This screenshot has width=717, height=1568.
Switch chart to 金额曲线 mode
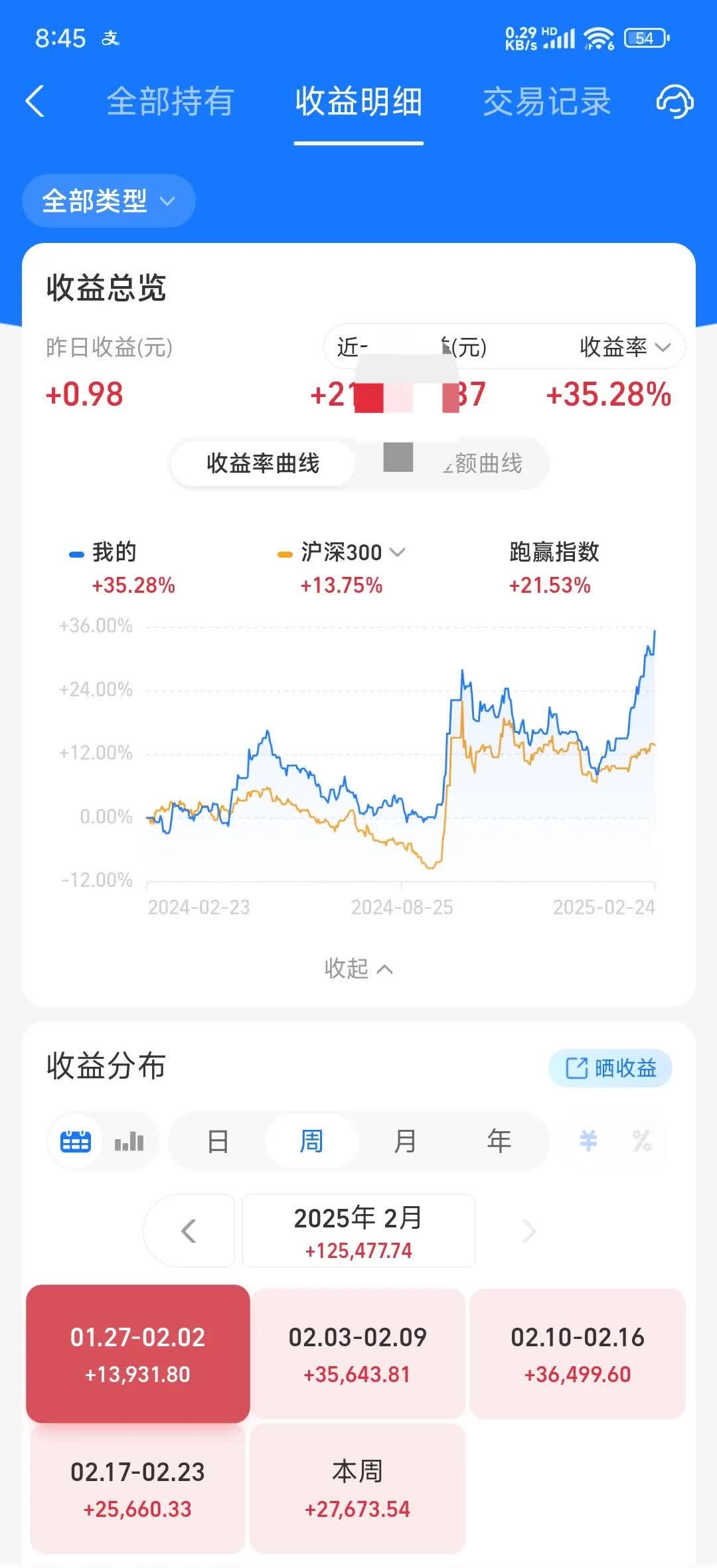tap(465, 464)
